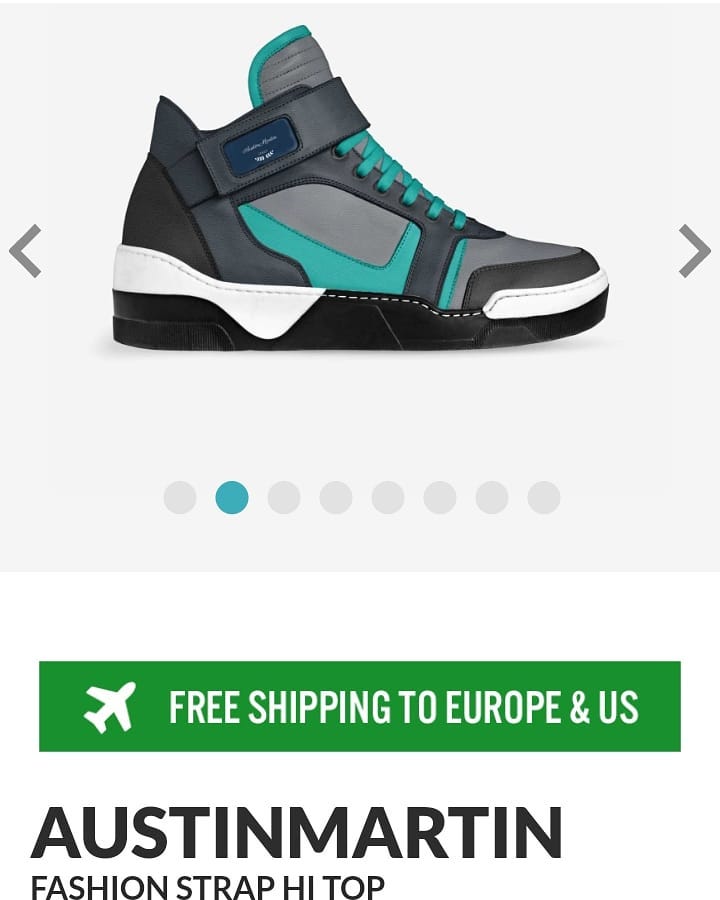Screen dimensions: 720x900
Task: Select the last carousel dot
Action: [x=544, y=497]
